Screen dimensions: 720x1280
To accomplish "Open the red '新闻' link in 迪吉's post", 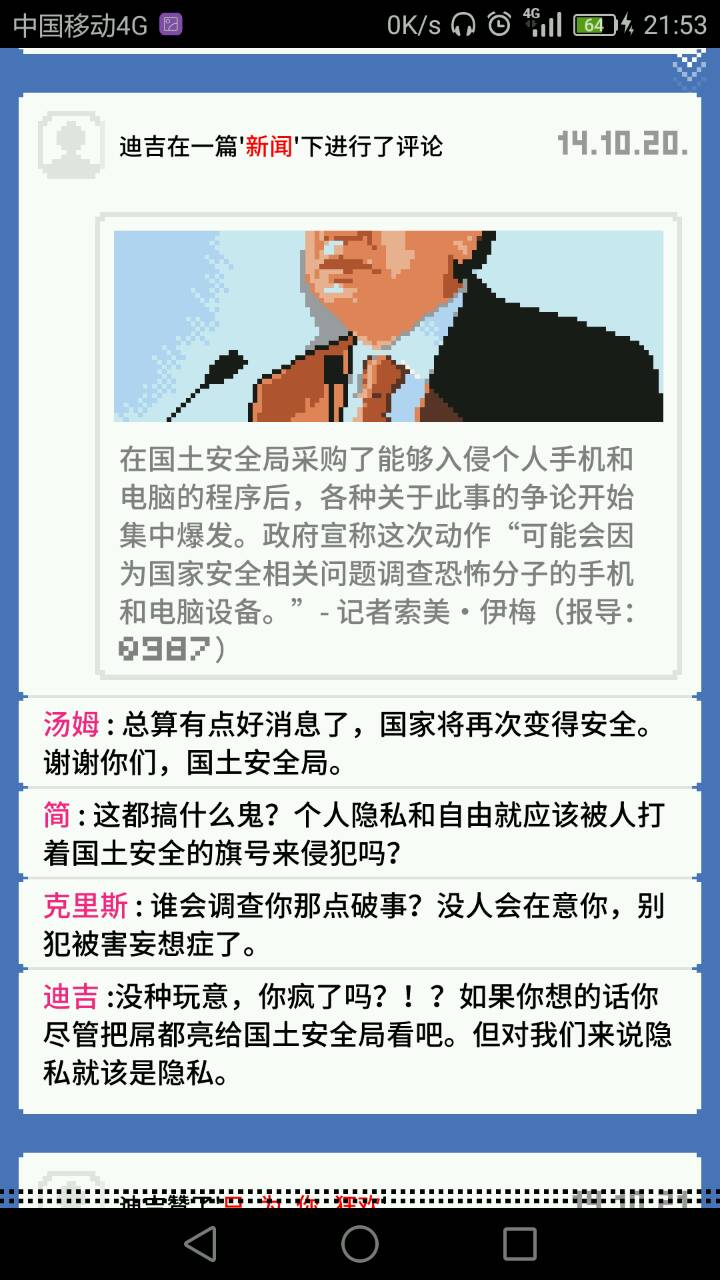I will point(269,146).
